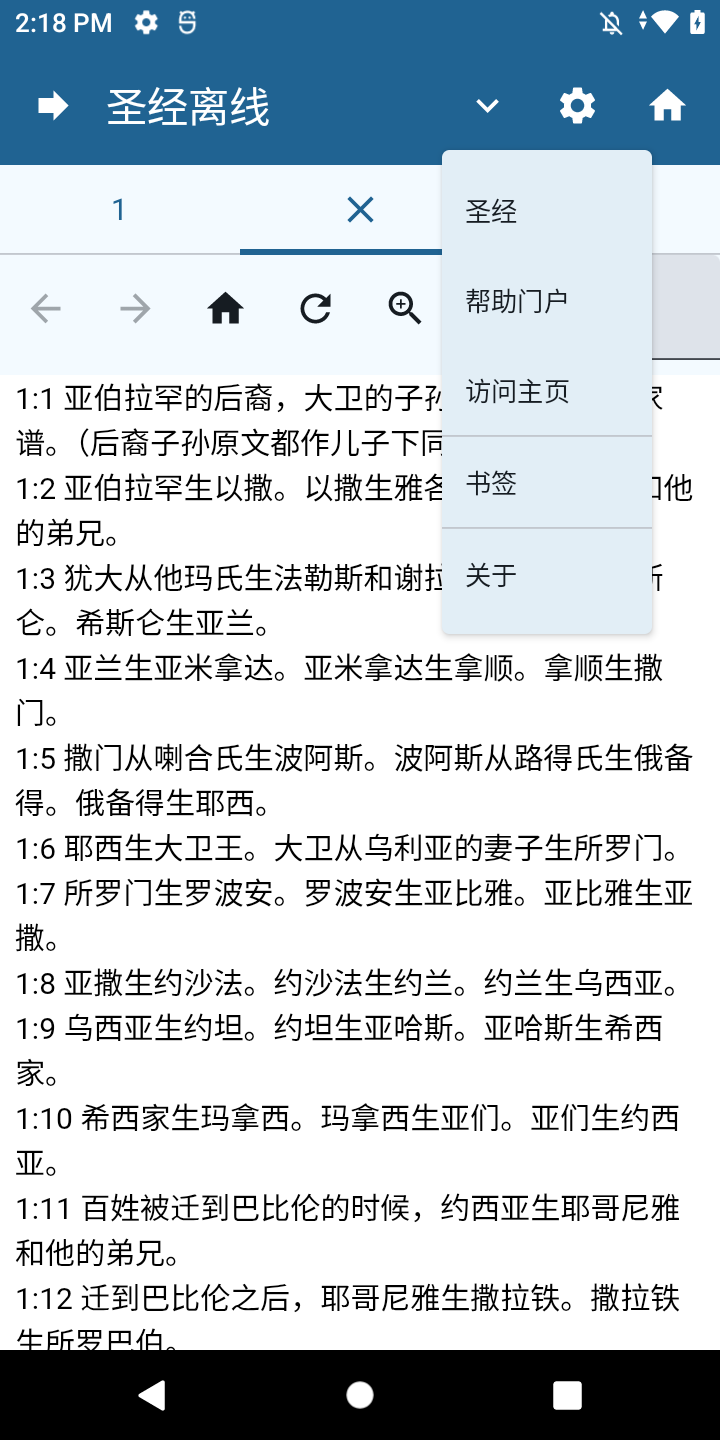Open the settings gear
The image size is (720, 1440).
tap(577, 106)
